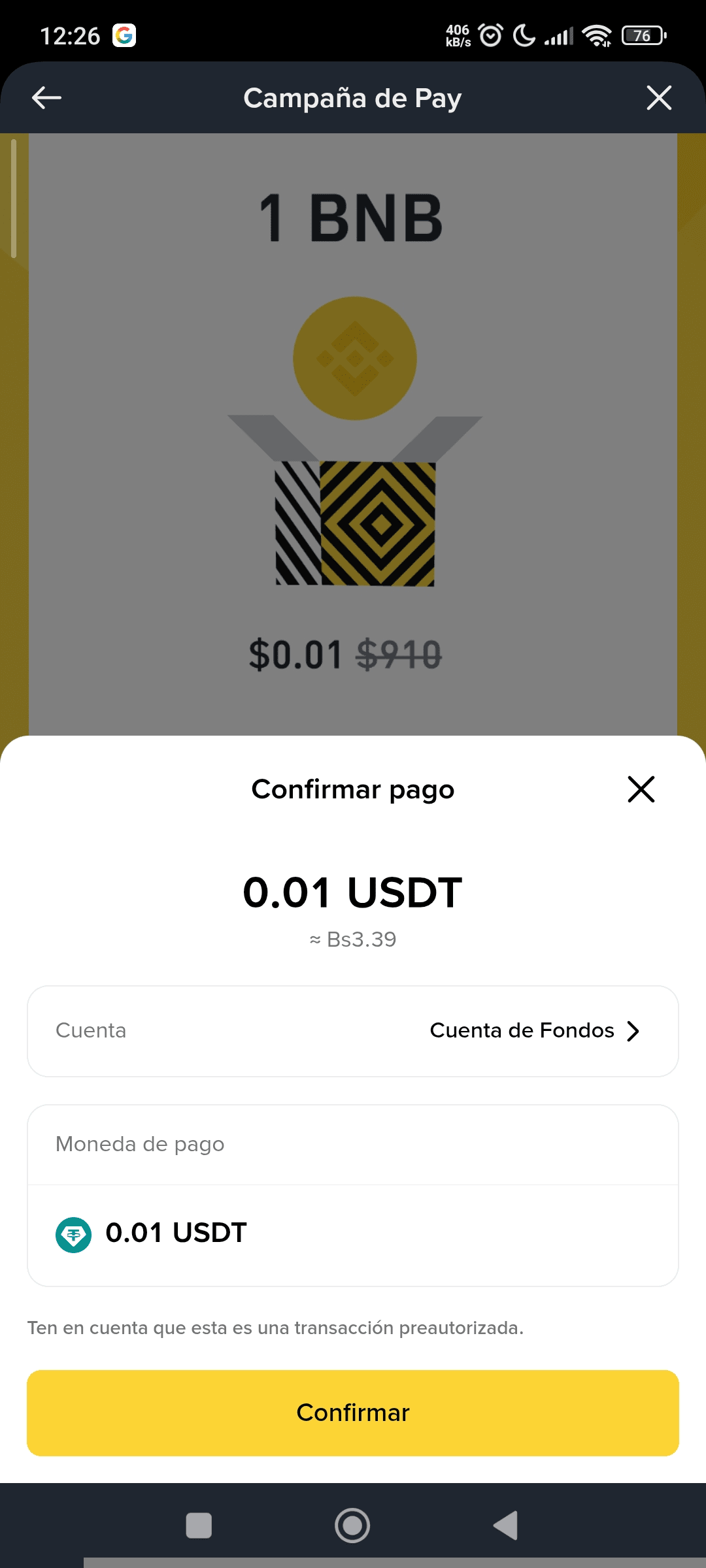Open the system recent apps view
The width and height of the screenshot is (706, 1568).
coord(199,1526)
